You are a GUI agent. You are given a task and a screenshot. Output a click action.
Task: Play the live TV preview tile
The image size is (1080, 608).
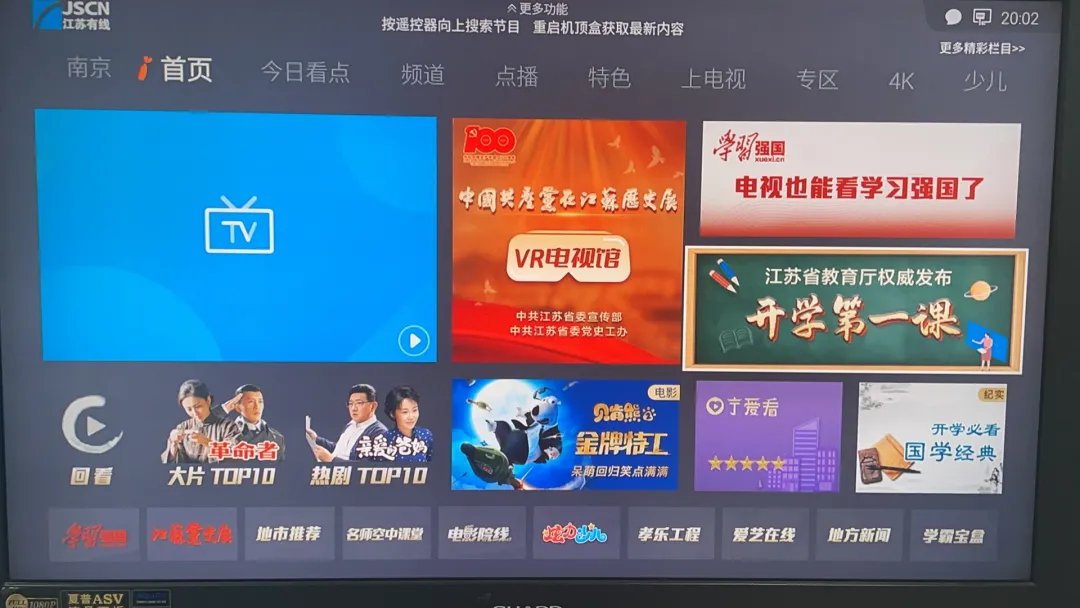click(x=238, y=236)
